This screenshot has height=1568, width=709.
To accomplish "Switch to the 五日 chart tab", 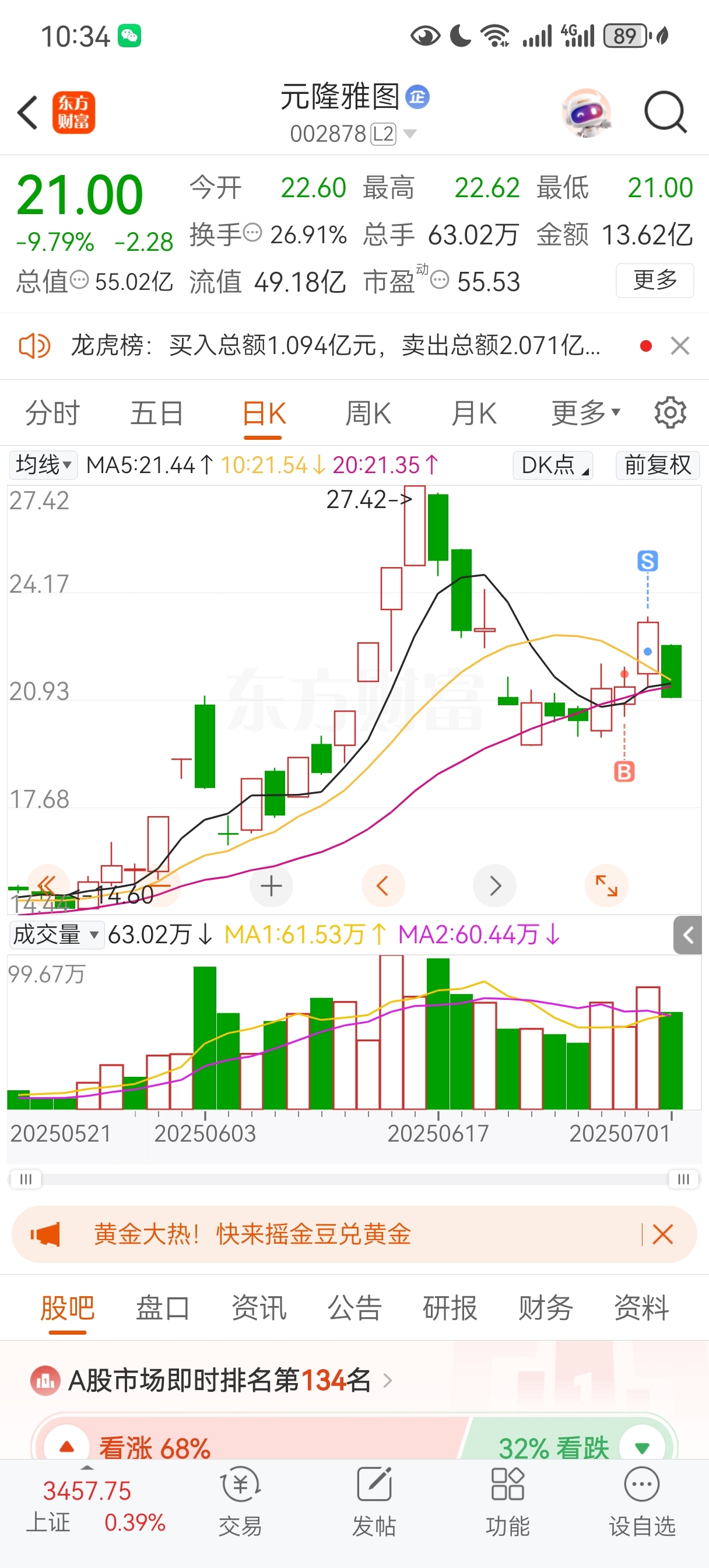I will pos(156,414).
